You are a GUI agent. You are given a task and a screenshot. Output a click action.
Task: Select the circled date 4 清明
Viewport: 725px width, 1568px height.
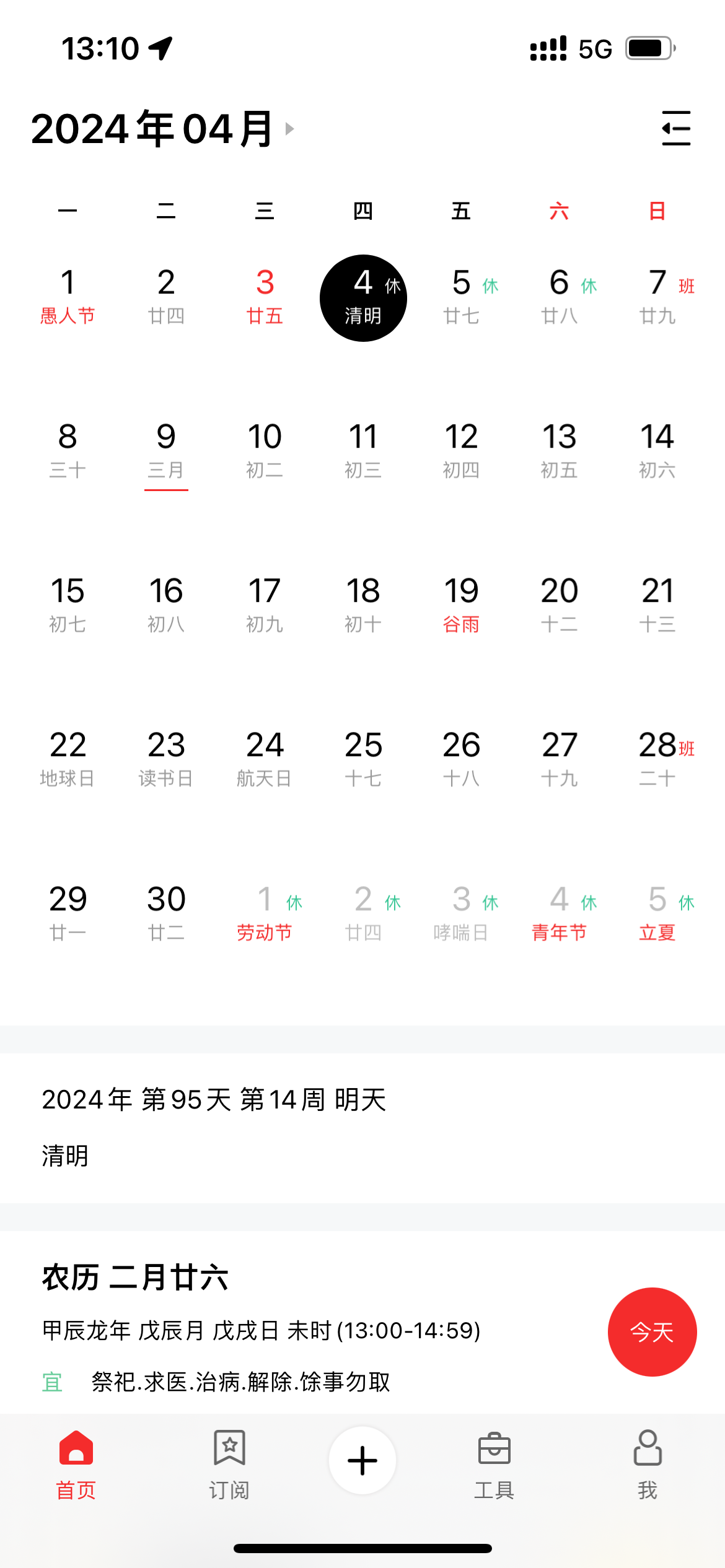tap(362, 297)
